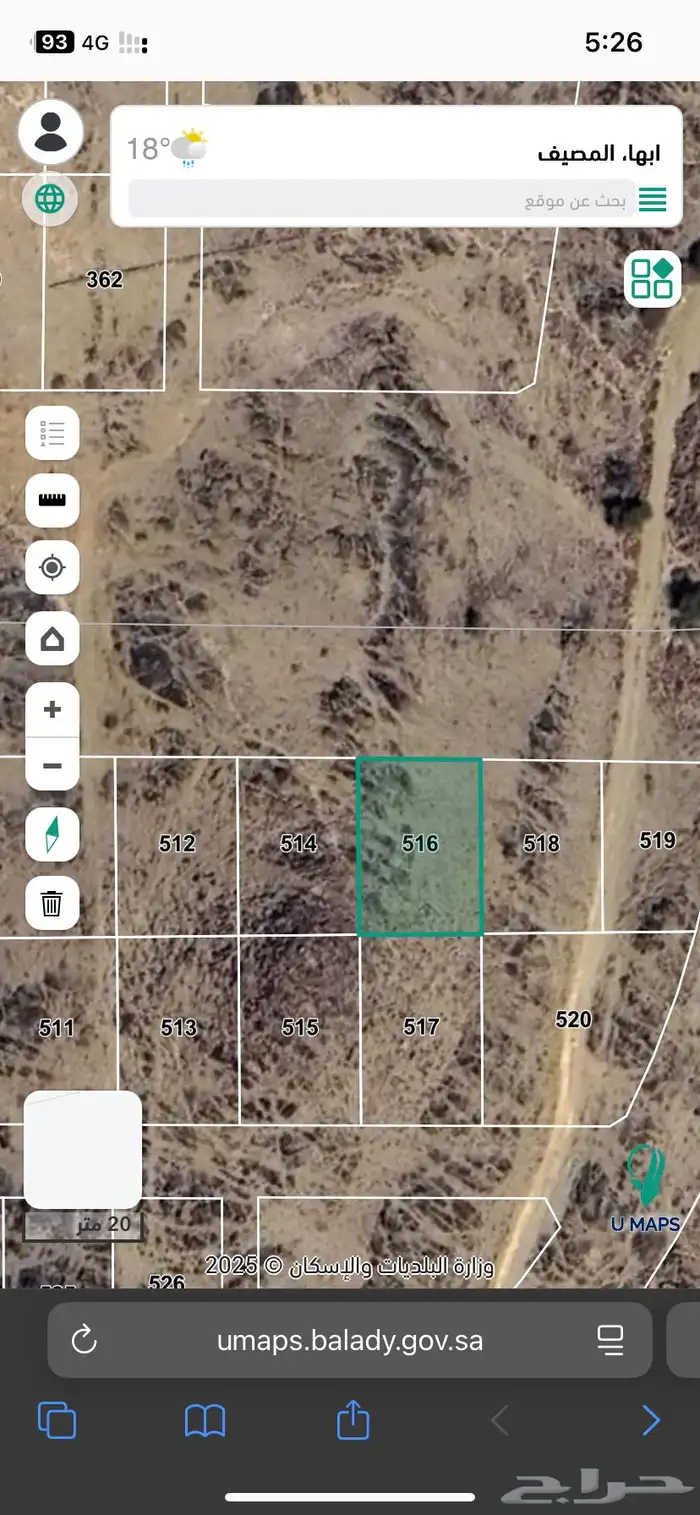Zoom in with the plus button
Viewport: 700px width, 1515px height.
click(x=52, y=710)
